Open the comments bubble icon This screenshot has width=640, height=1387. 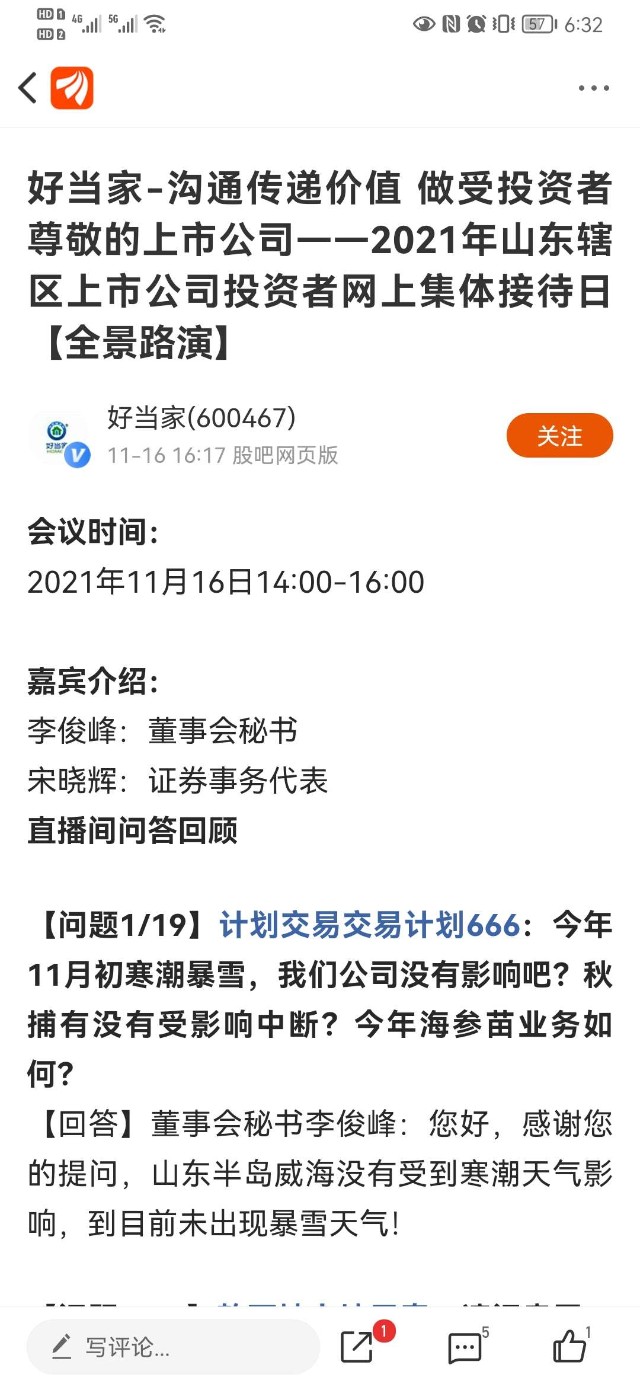tap(465, 1347)
